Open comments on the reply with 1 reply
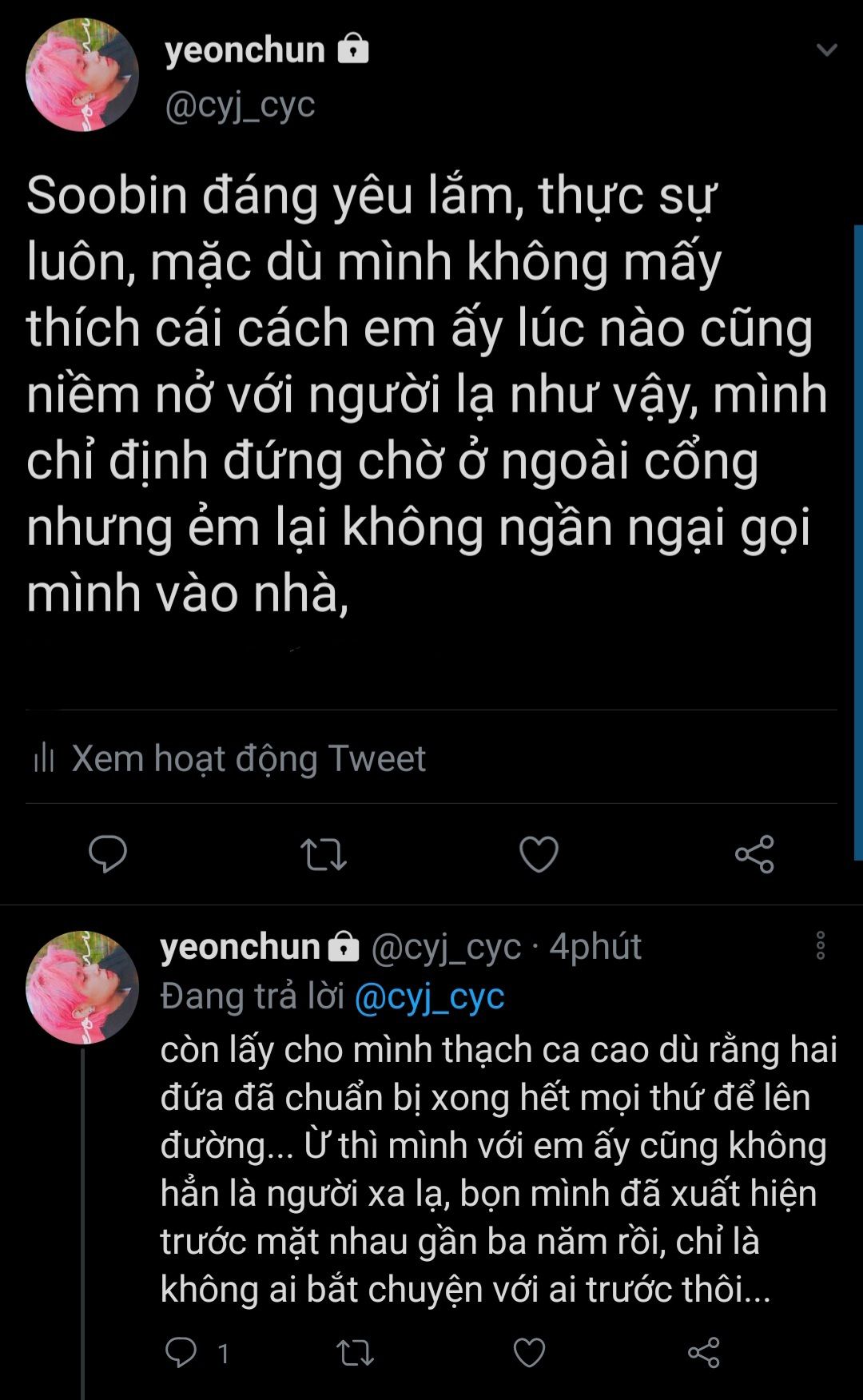This screenshot has width=863, height=1400. point(181,1352)
